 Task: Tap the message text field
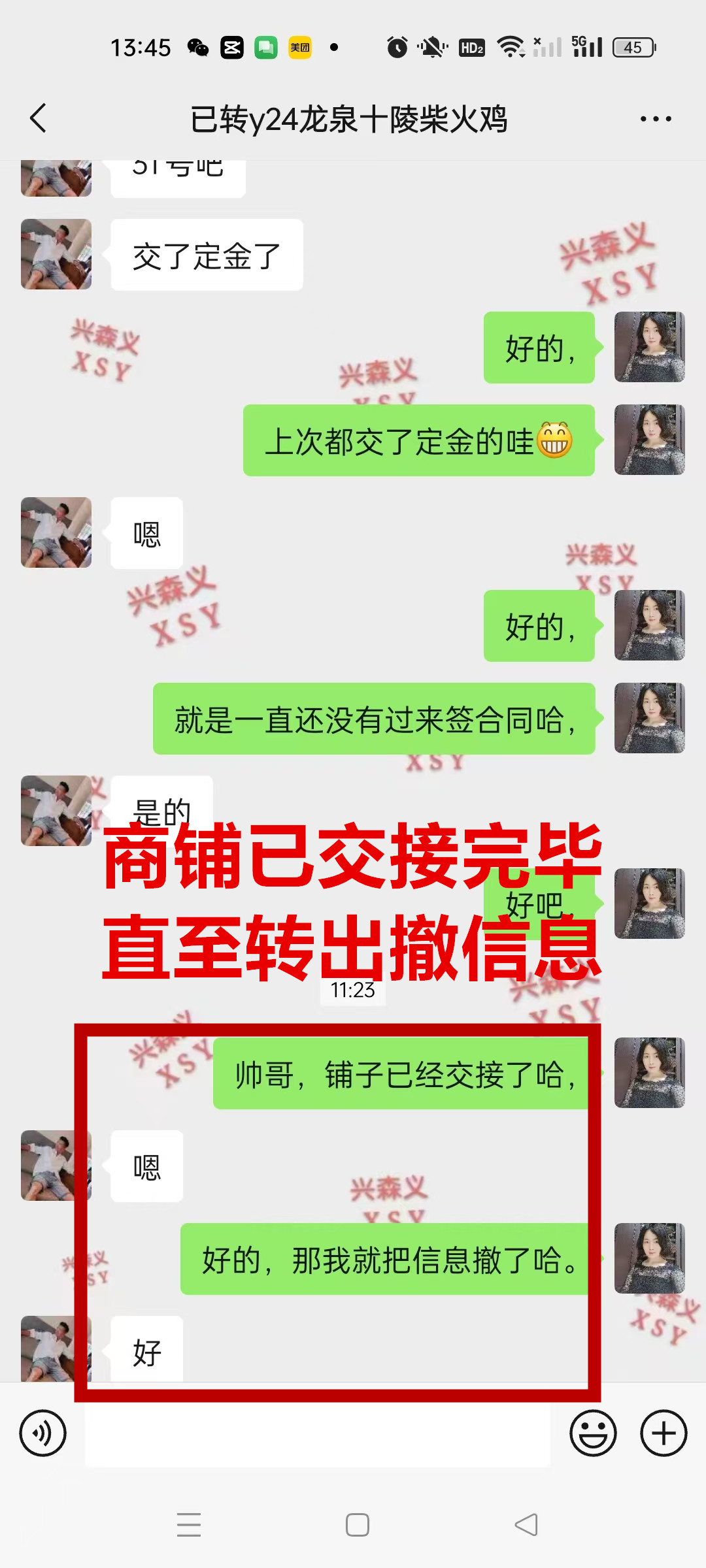317,1435
